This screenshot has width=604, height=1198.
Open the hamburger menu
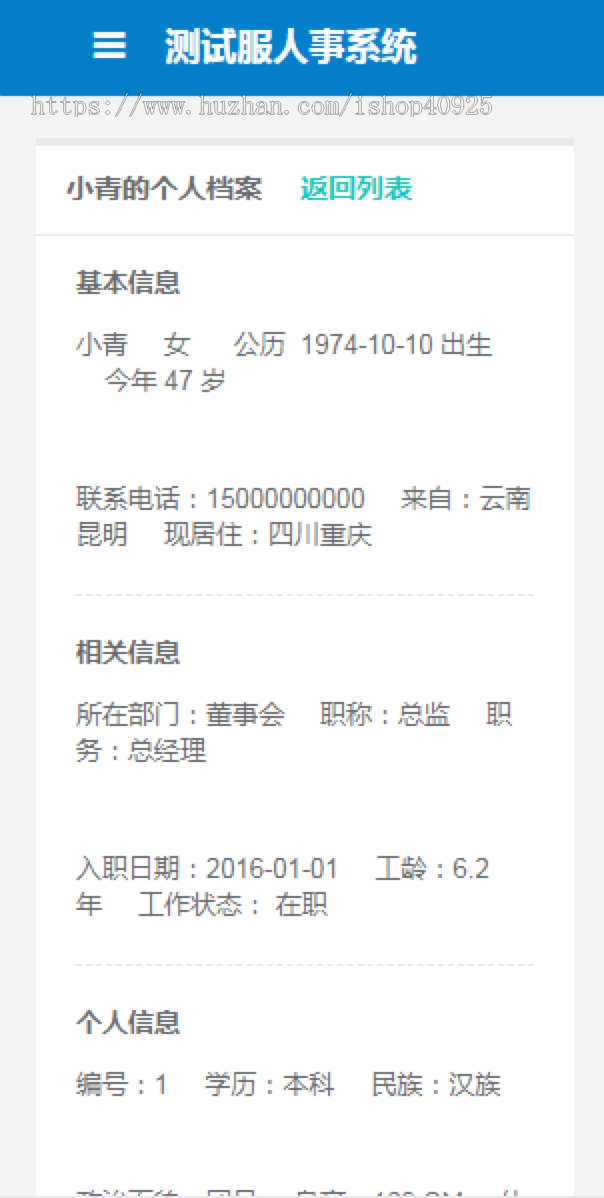[109, 46]
